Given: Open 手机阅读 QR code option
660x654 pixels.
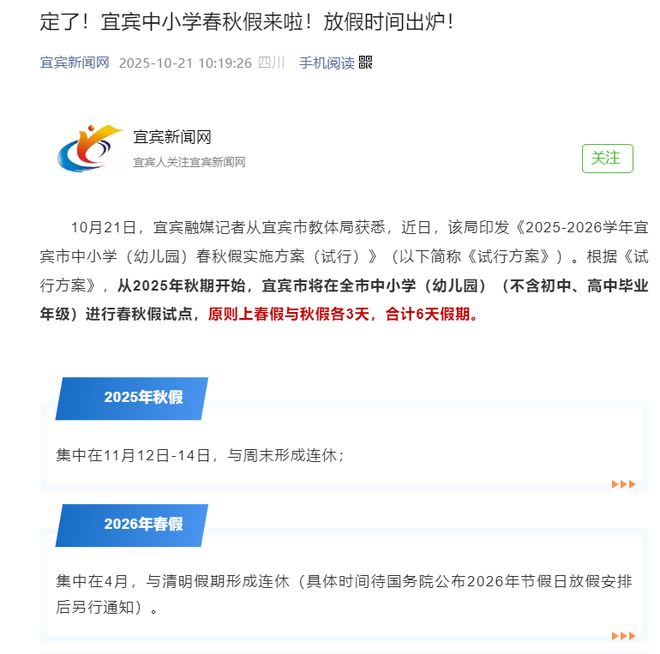Looking at the screenshot, I should [335, 63].
